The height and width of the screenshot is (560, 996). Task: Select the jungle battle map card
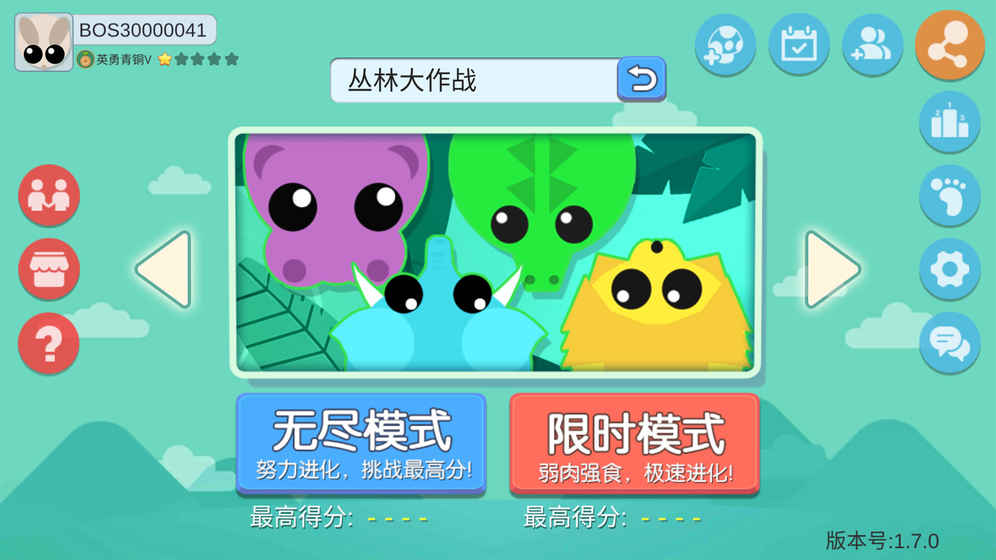point(495,252)
